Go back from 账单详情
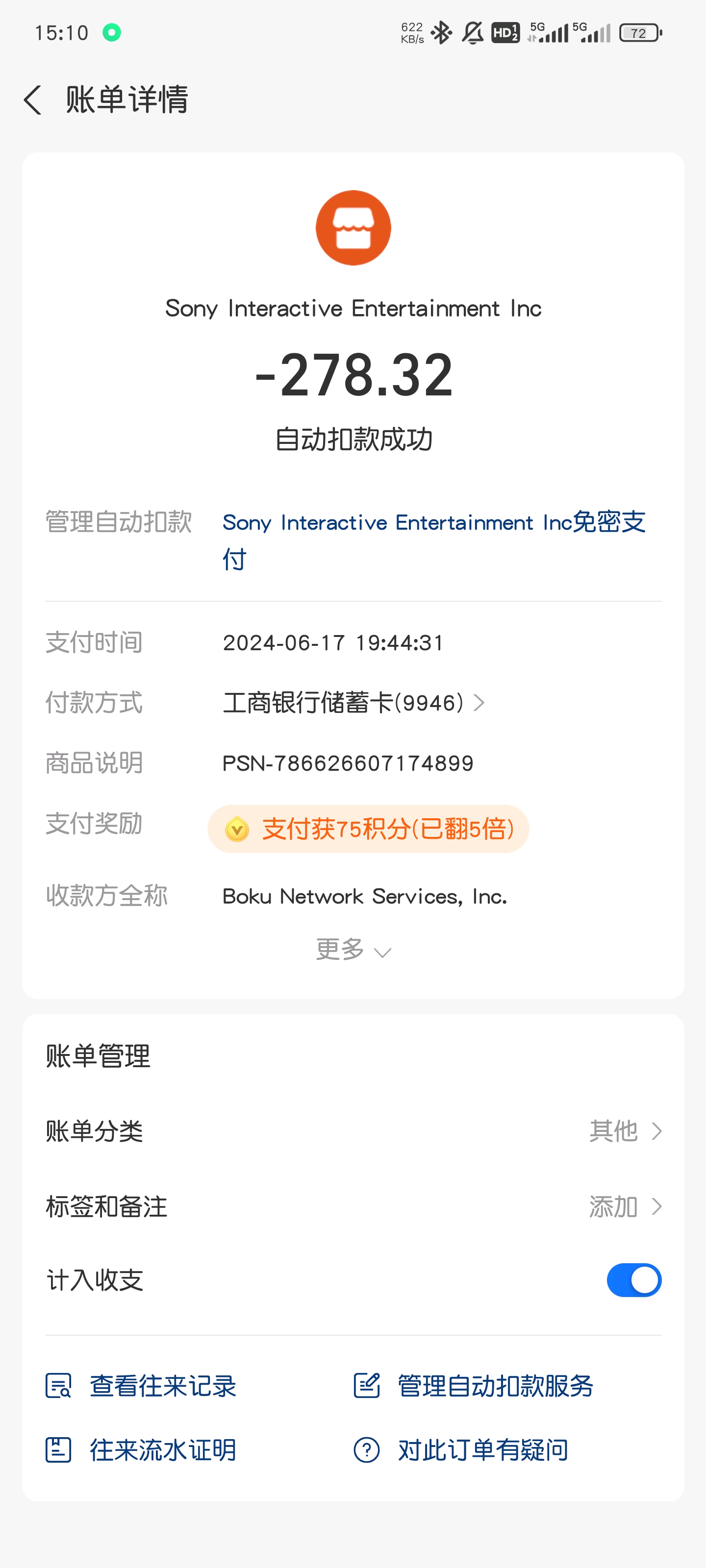The height and width of the screenshot is (1568, 706). 33,100
